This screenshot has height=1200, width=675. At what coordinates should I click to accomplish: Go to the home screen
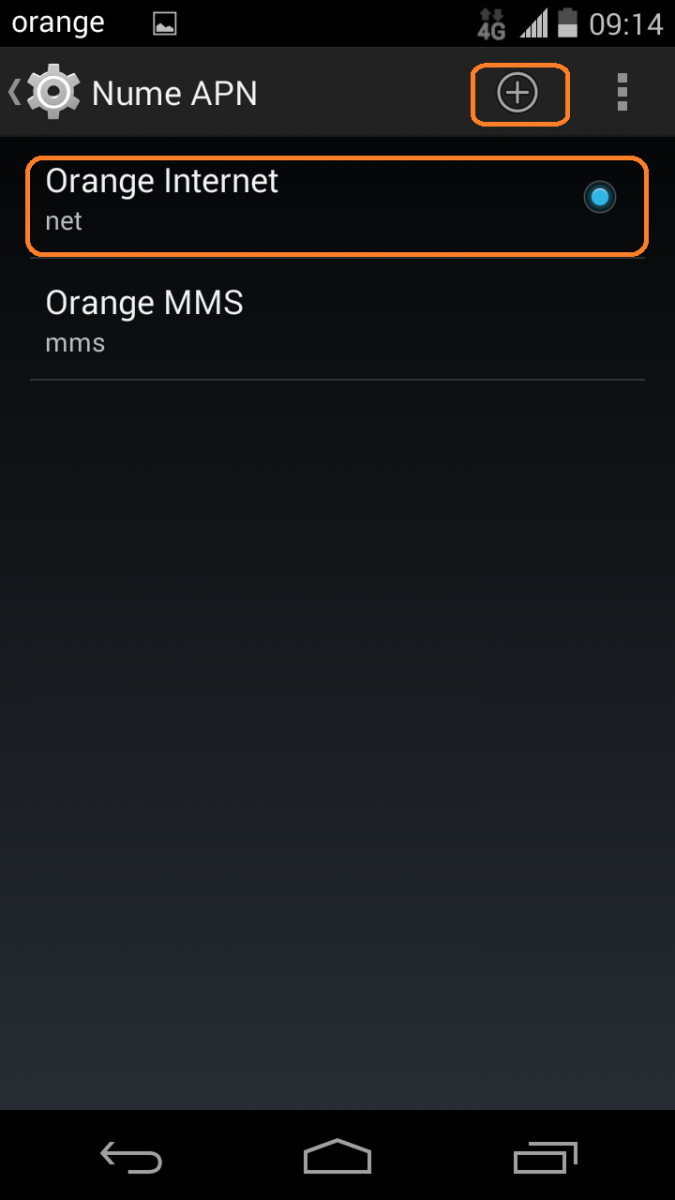(337, 1157)
